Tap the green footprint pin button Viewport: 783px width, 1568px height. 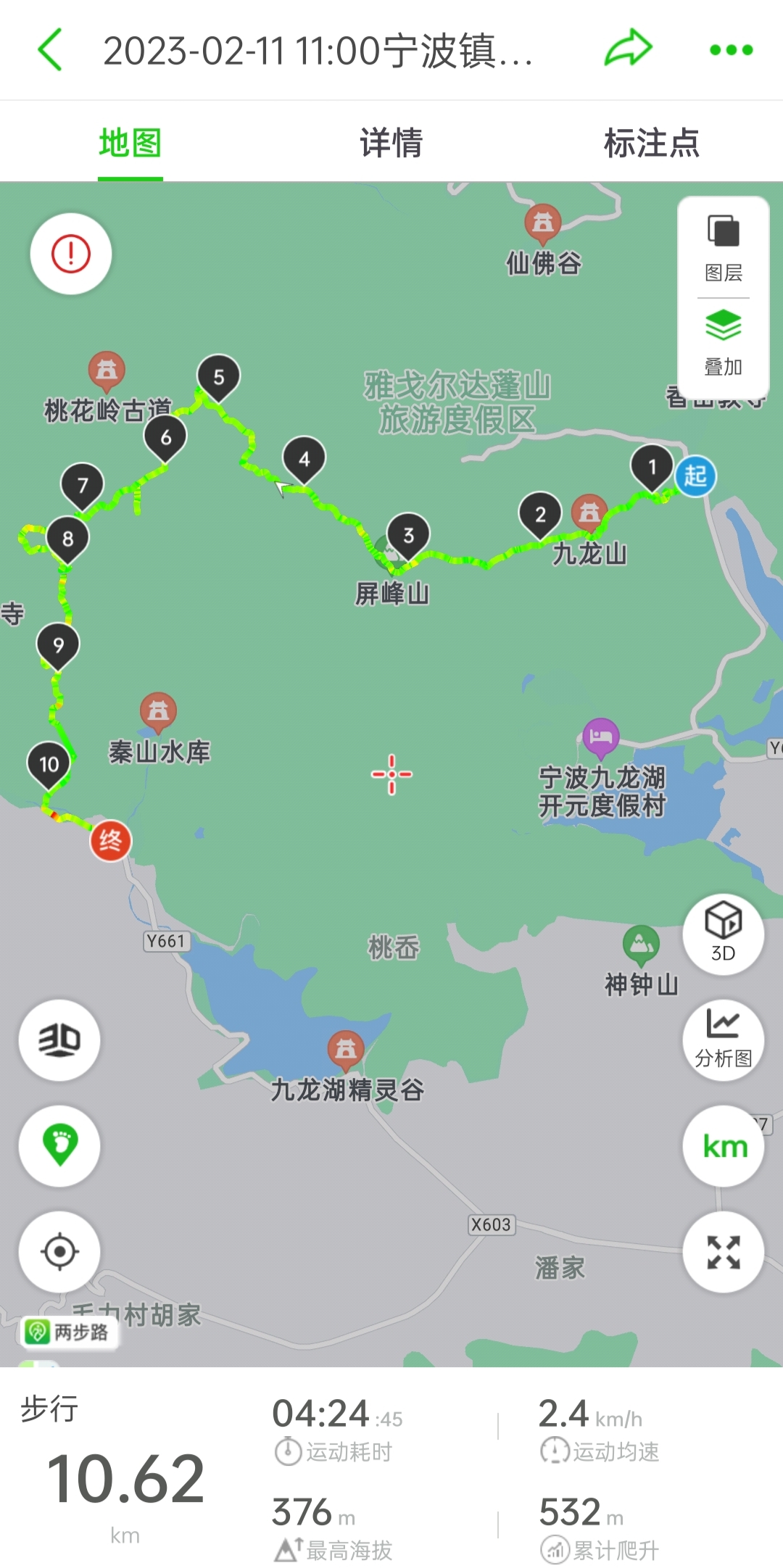pos(59,1145)
